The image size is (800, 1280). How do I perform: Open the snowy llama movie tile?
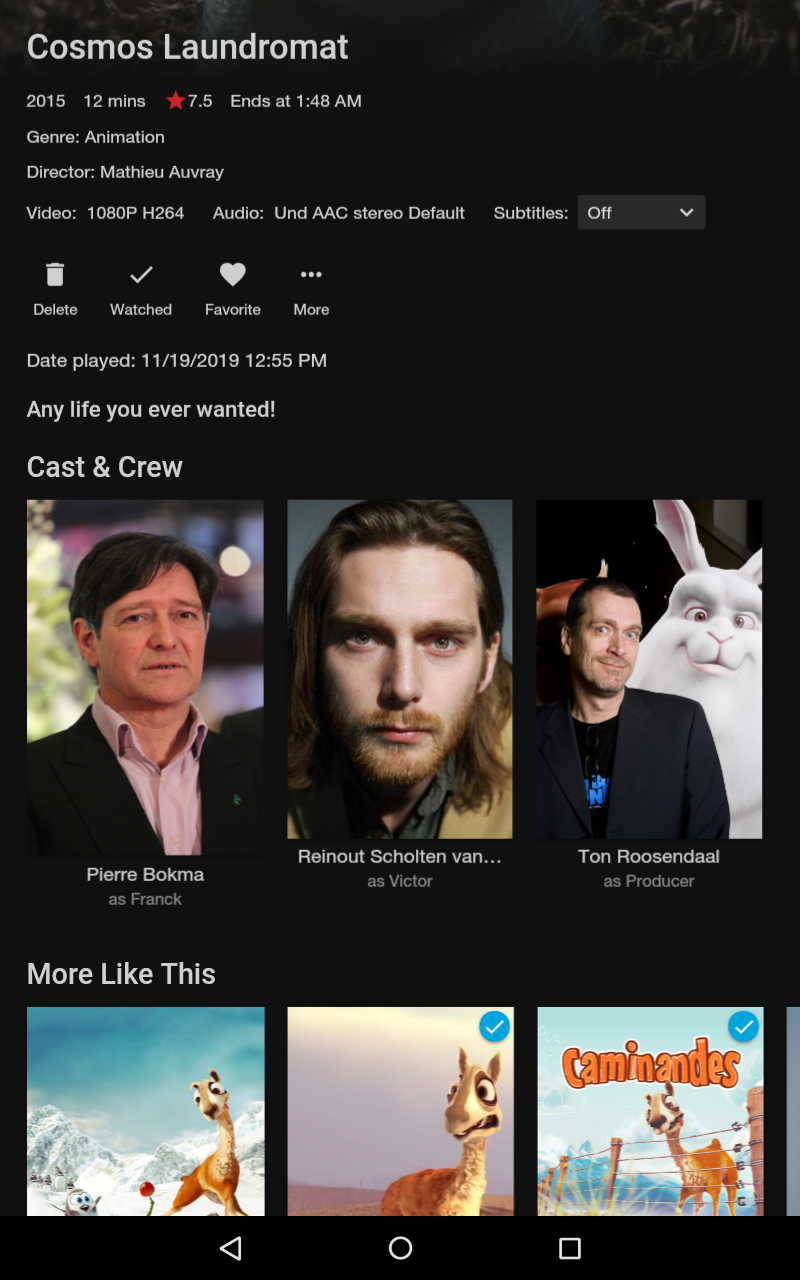pyautogui.click(x=145, y=1110)
